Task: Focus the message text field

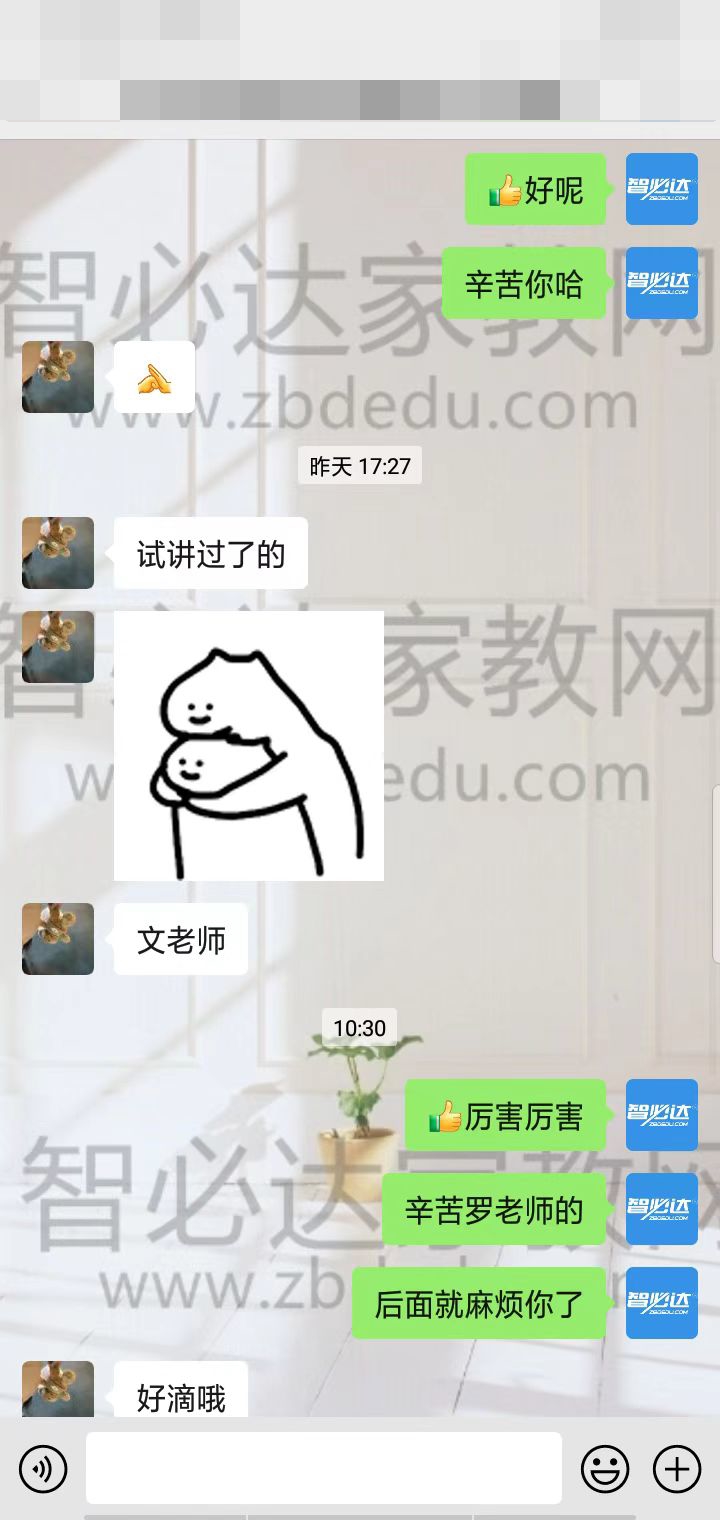Action: click(323, 1468)
